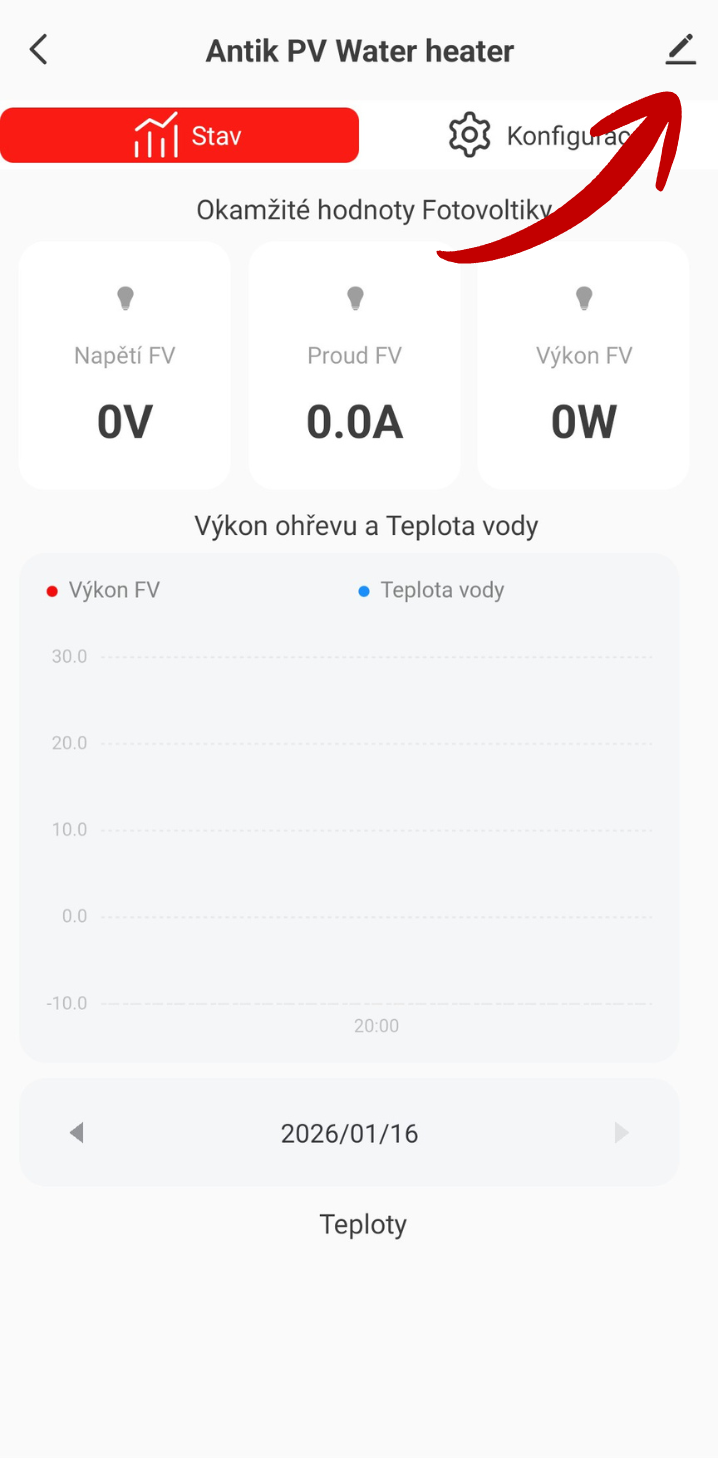
Task: Select the Stav tab
Action: click(180, 135)
